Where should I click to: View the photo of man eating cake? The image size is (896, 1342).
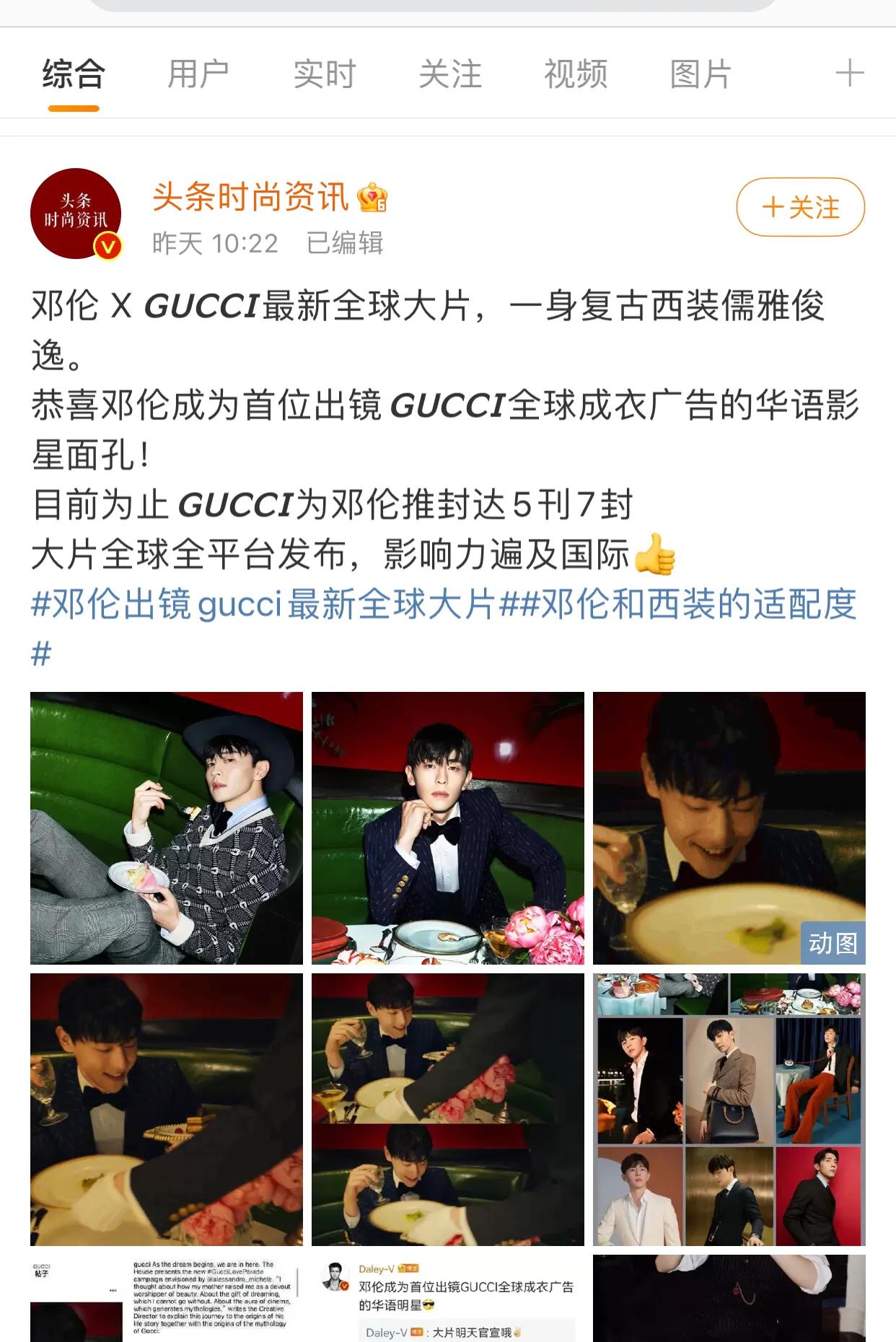click(x=167, y=828)
